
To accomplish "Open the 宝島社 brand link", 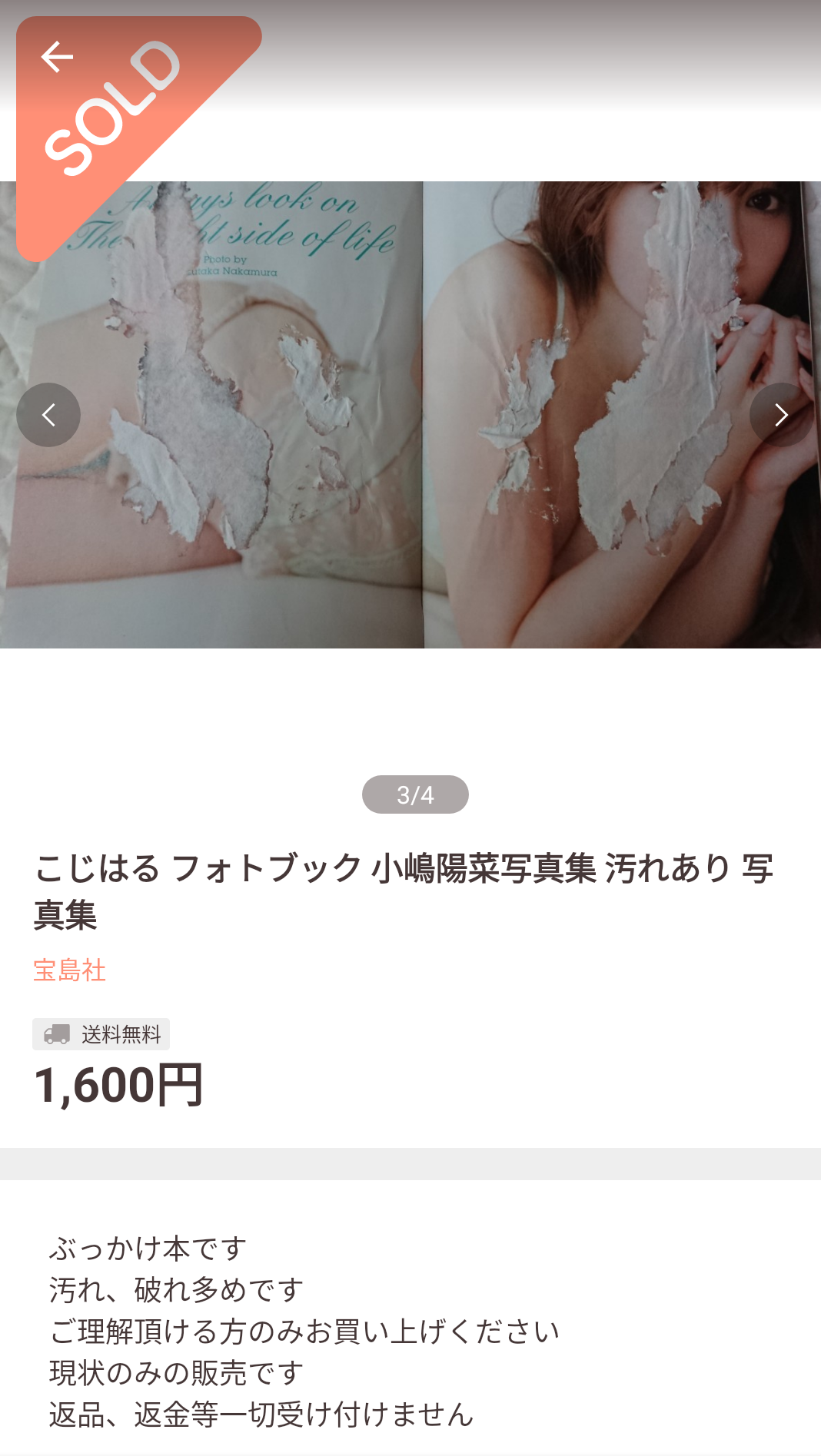I will 69,970.
